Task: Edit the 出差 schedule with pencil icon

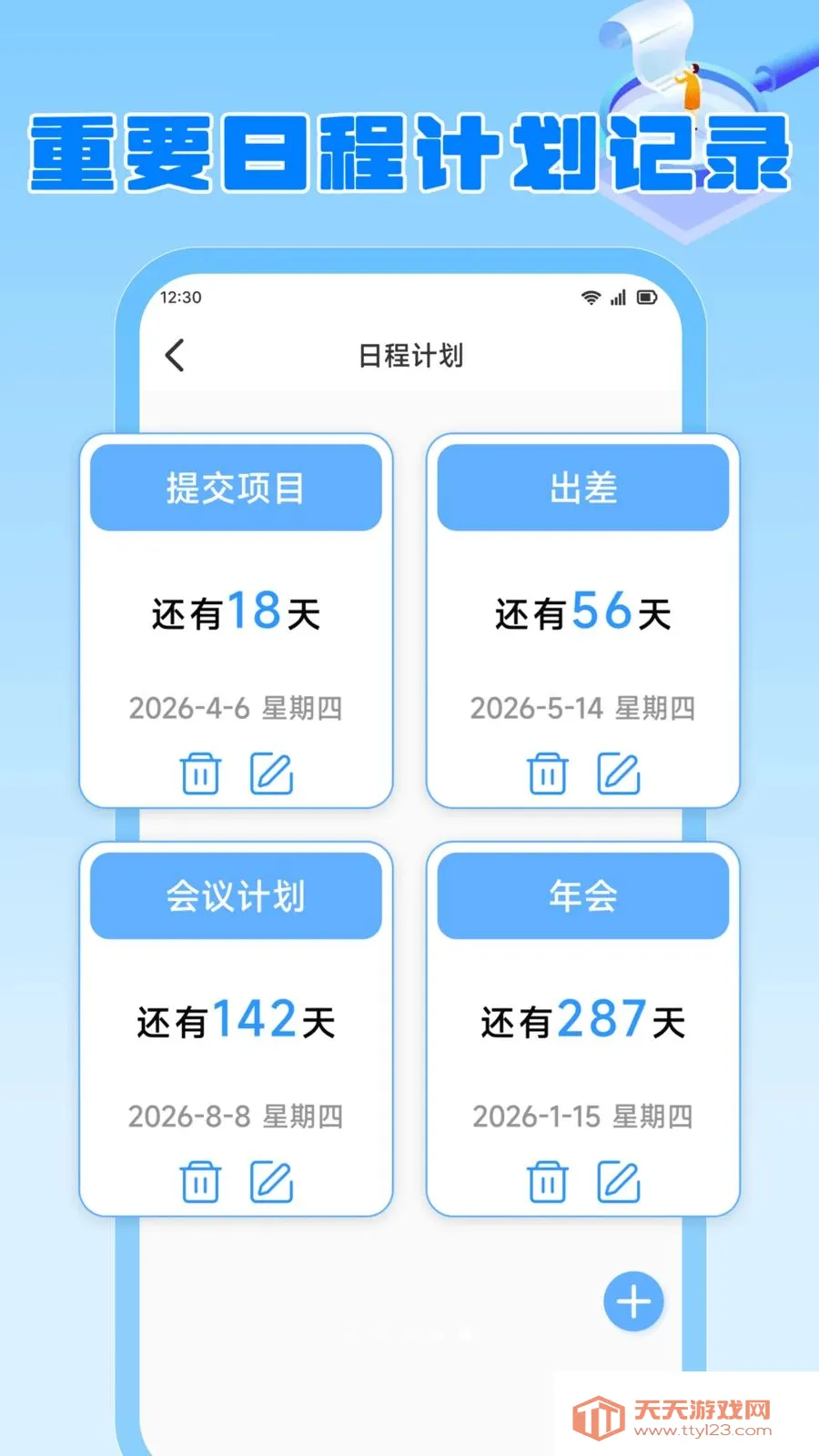Action: (618, 774)
